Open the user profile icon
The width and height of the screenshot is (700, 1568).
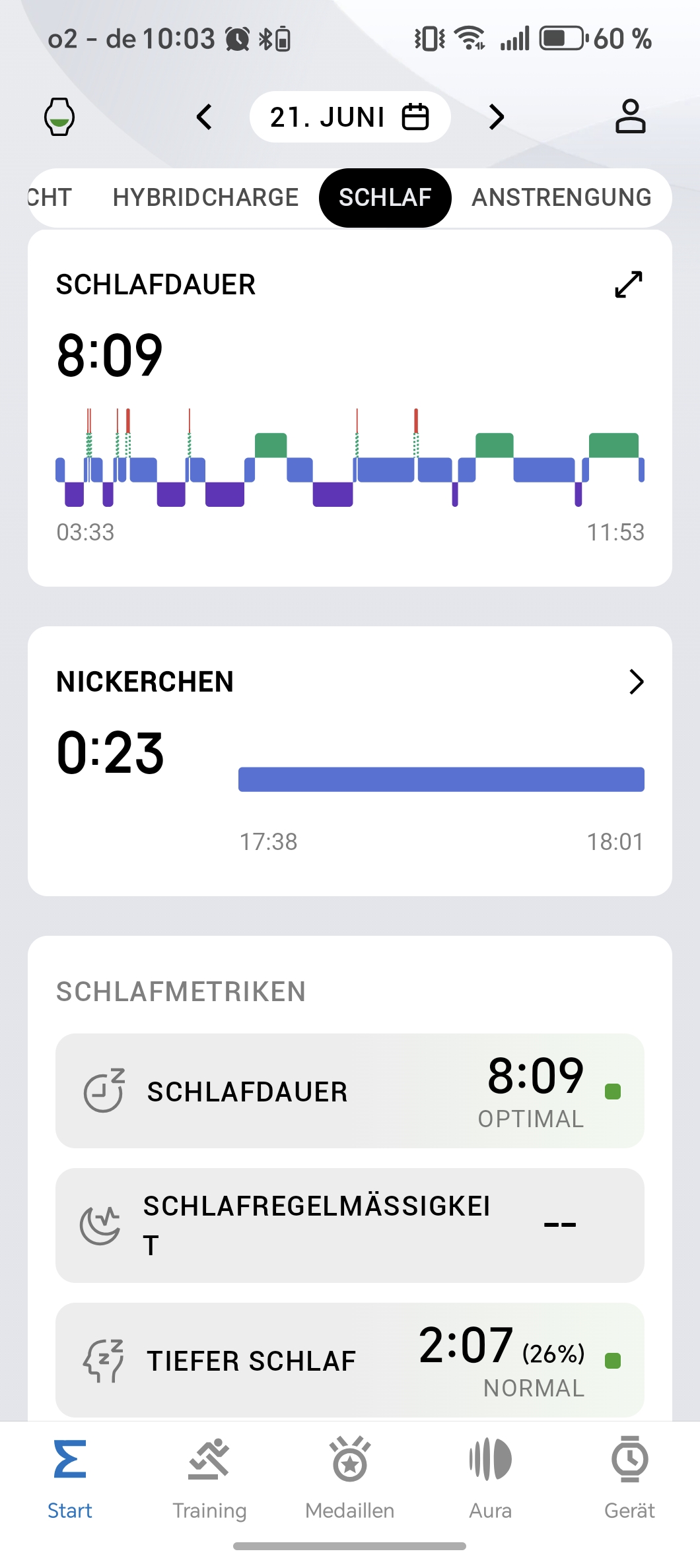tap(631, 117)
